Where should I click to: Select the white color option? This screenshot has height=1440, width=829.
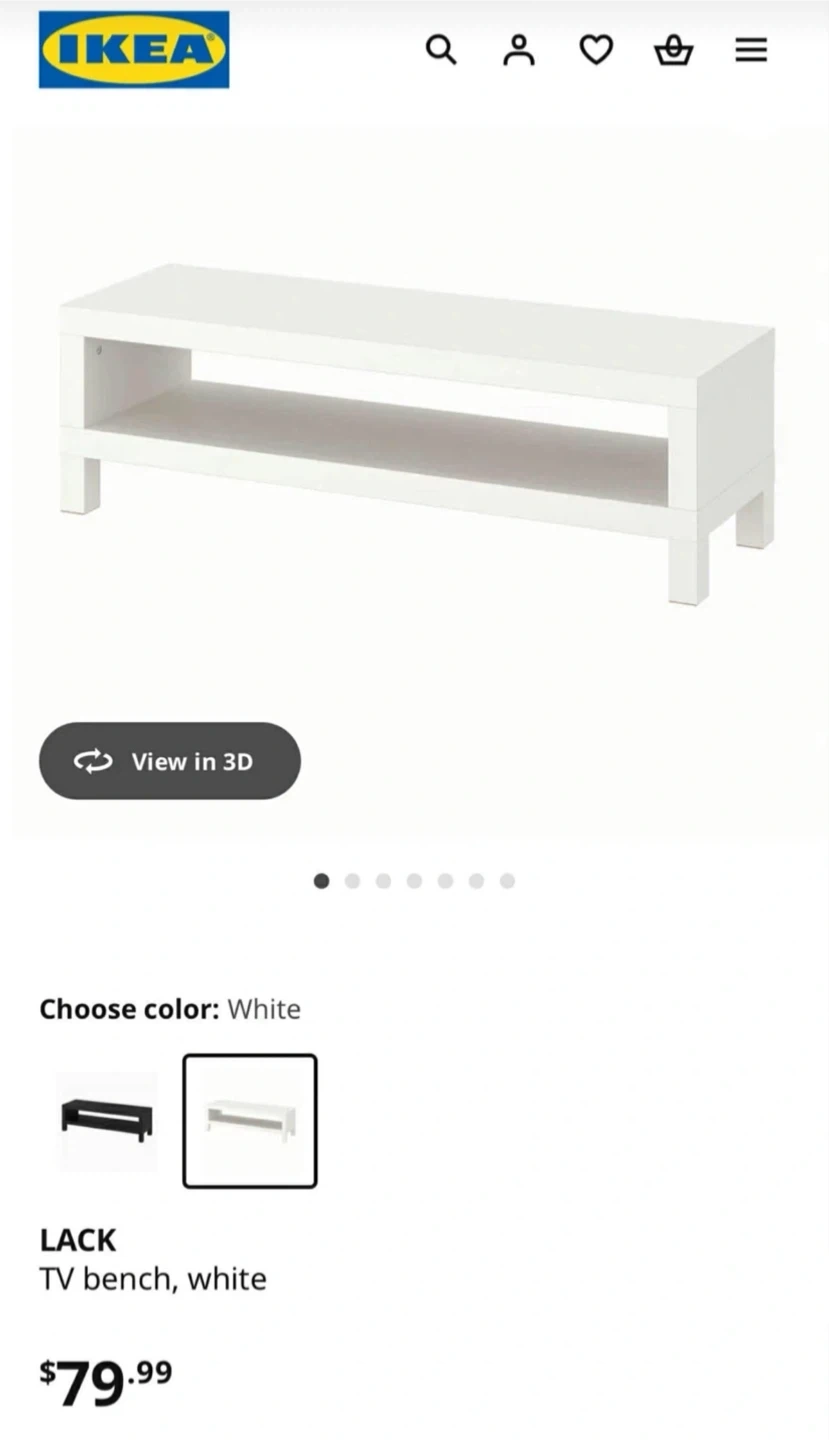(x=250, y=1121)
